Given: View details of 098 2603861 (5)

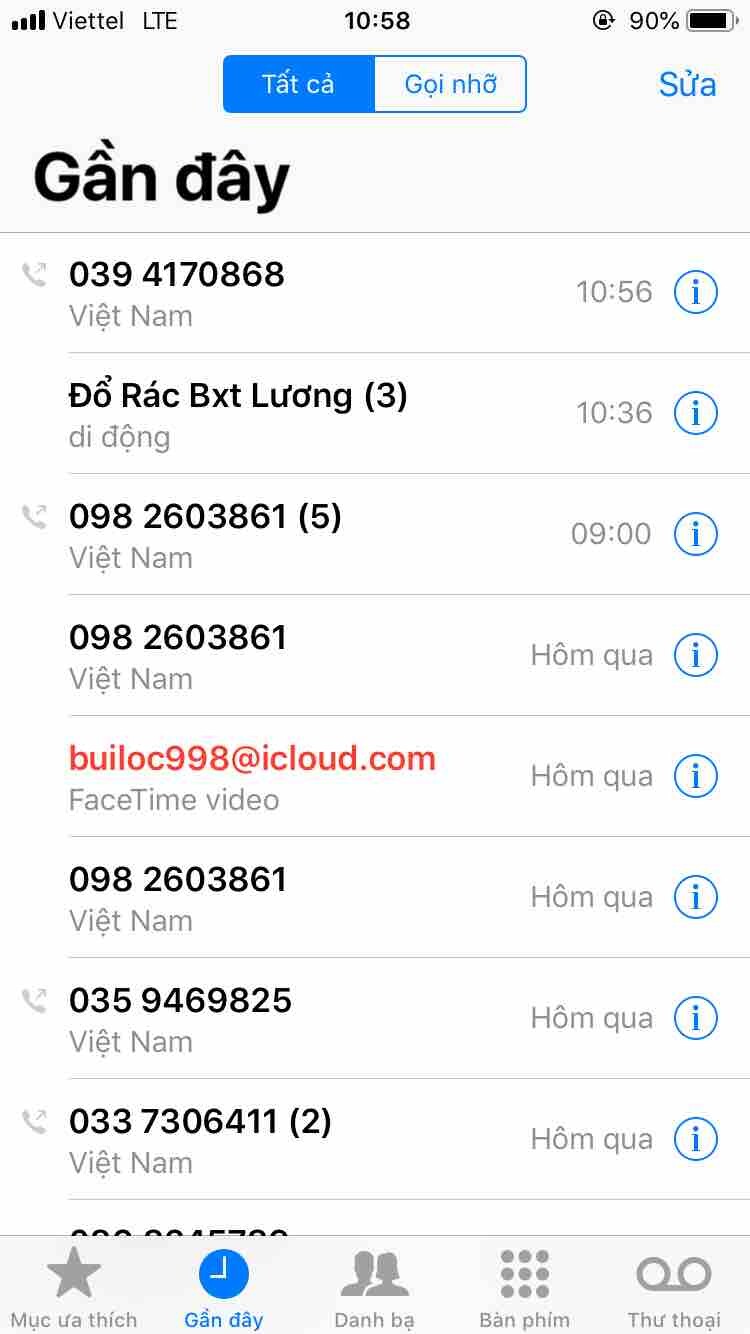Looking at the screenshot, I should (696, 535).
